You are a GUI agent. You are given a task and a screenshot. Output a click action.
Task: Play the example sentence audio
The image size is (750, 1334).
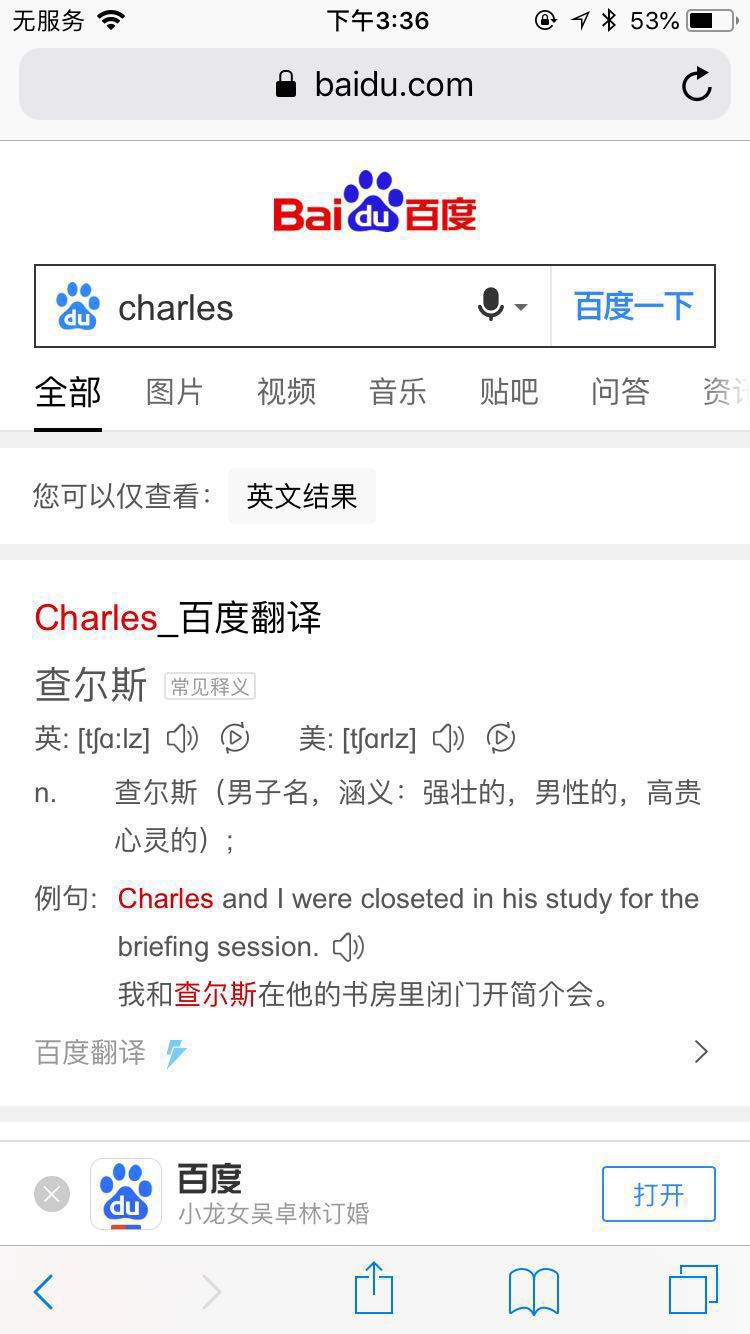pos(348,946)
